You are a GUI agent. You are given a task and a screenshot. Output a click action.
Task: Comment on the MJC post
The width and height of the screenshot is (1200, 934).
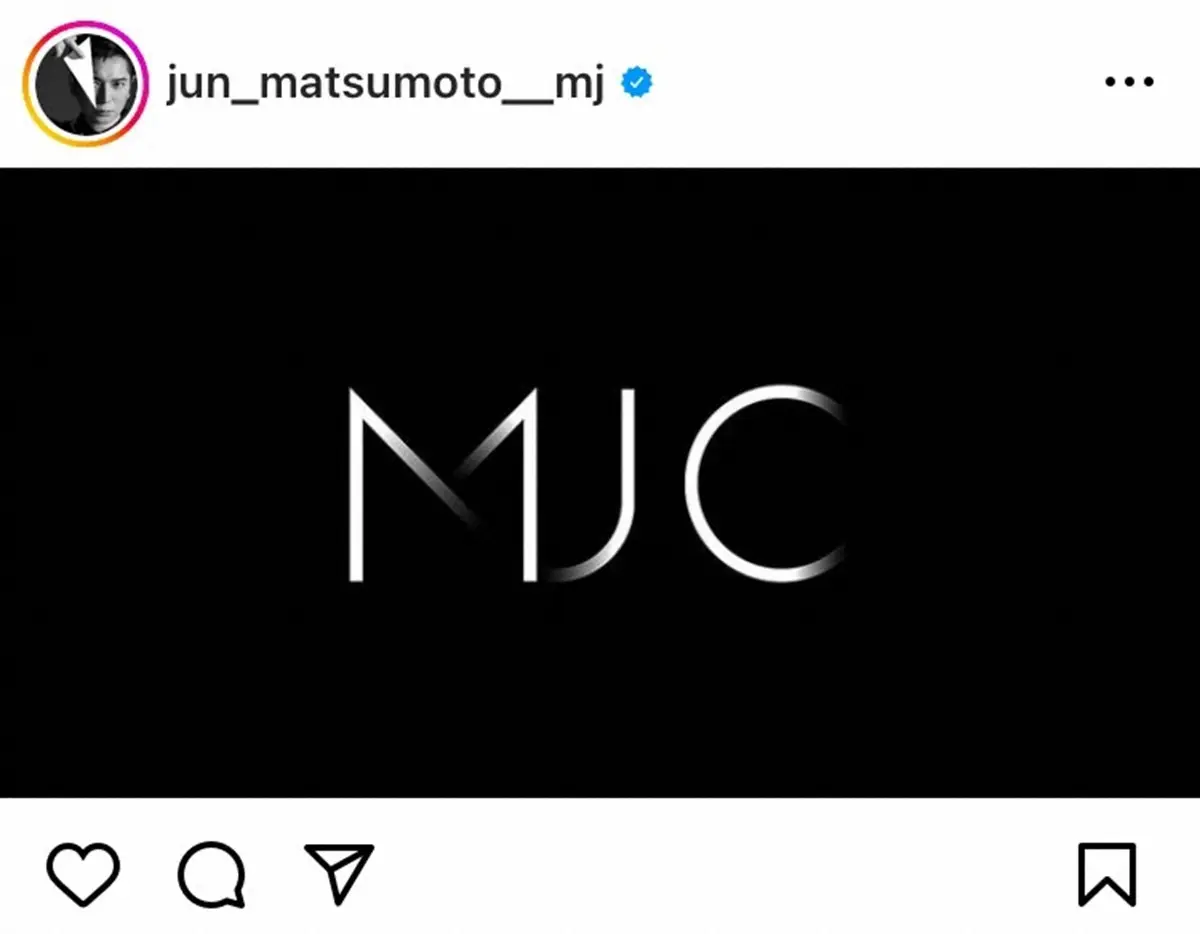pos(211,875)
